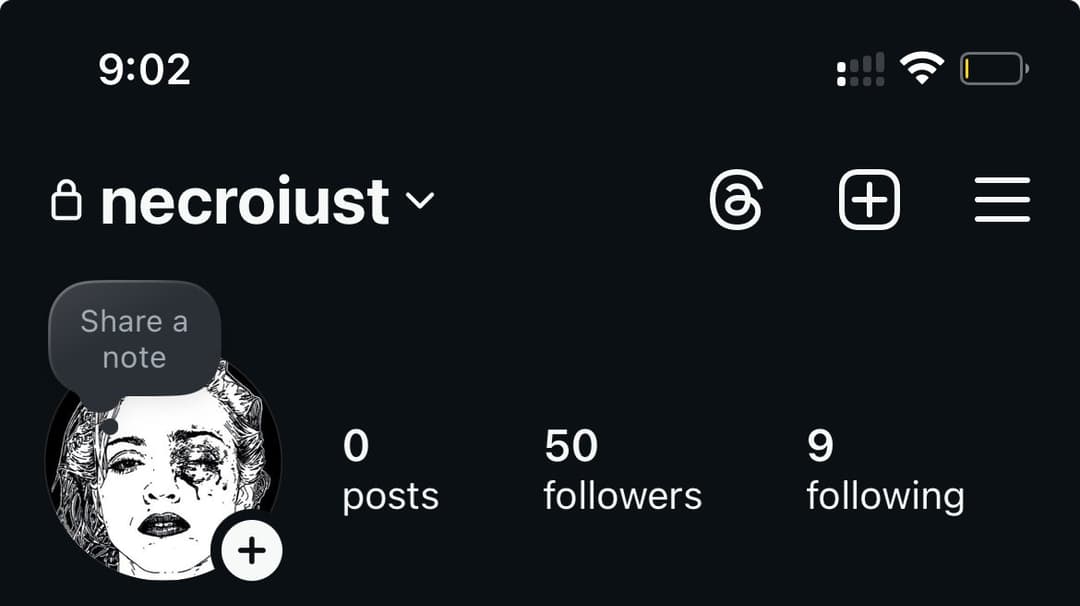Create a new post with the plus icon

(868, 200)
